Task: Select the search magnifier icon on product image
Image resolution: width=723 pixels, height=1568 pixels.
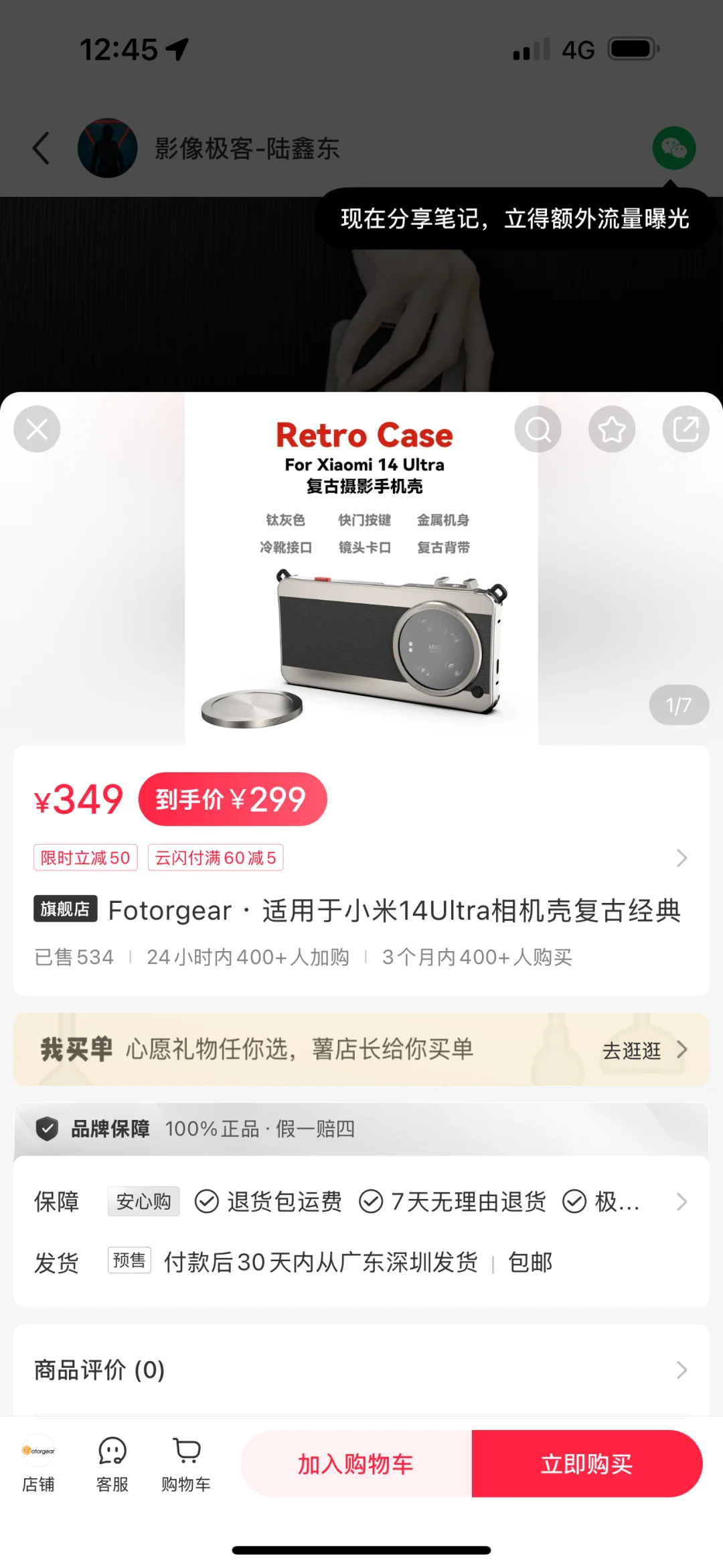Action: pyautogui.click(x=538, y=429)
